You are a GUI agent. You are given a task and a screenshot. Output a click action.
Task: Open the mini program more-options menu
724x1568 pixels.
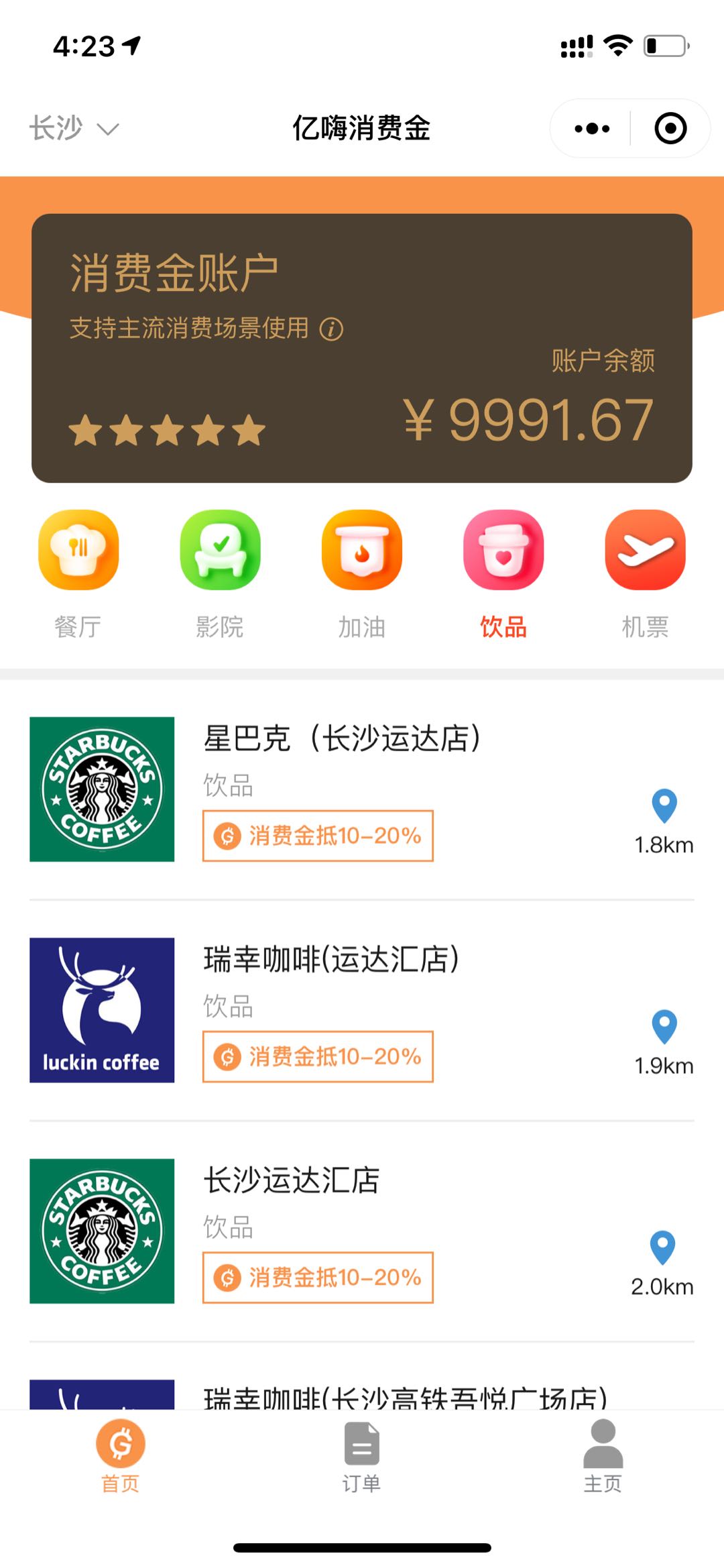click(592, 128)
